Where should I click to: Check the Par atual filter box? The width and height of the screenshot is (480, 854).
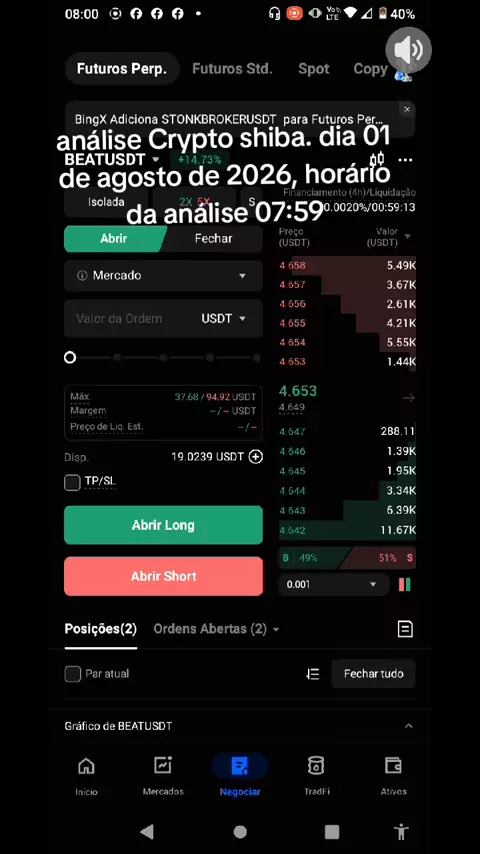coord(72,674)
